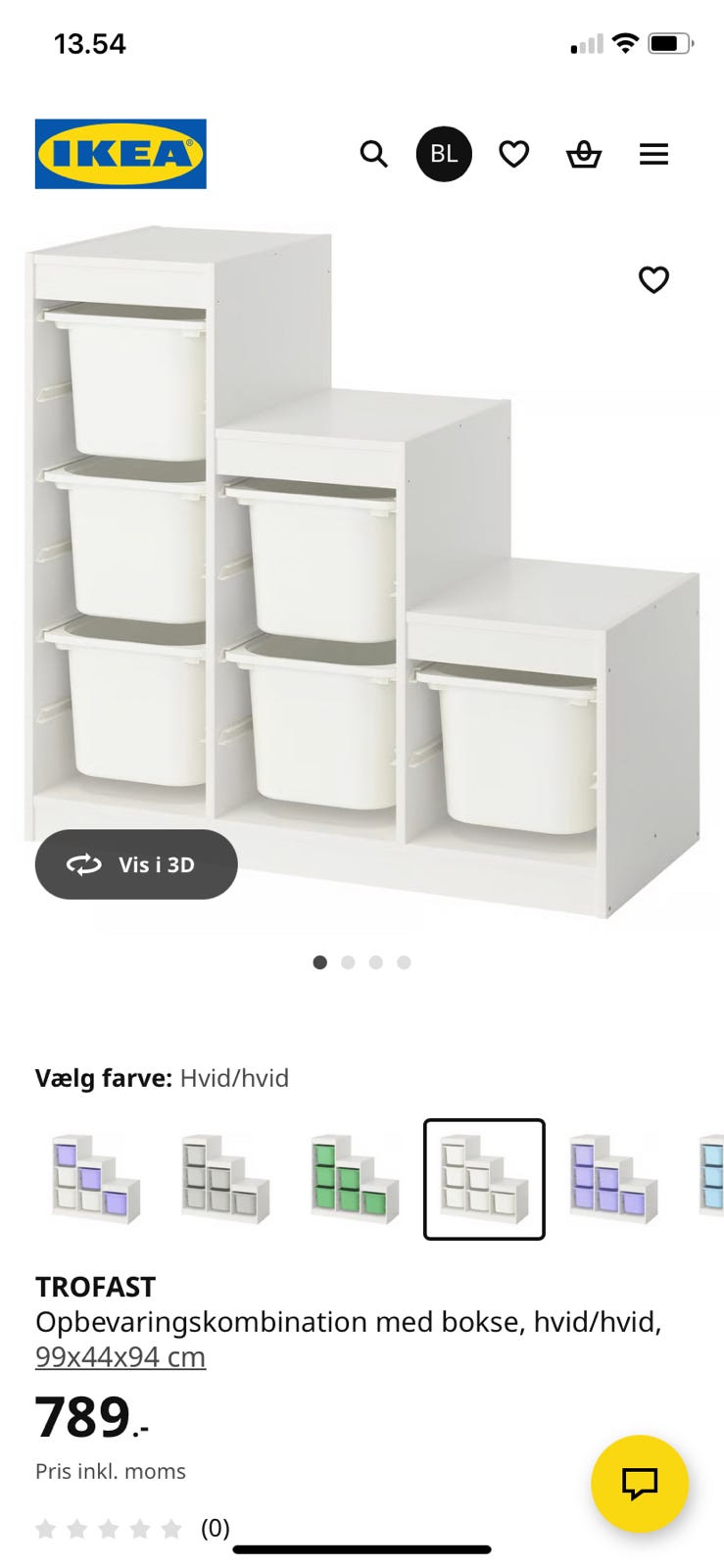Open the wishlist heart icon in the header
Viewport: 724px width, 1568px height.
coord(513,154)
